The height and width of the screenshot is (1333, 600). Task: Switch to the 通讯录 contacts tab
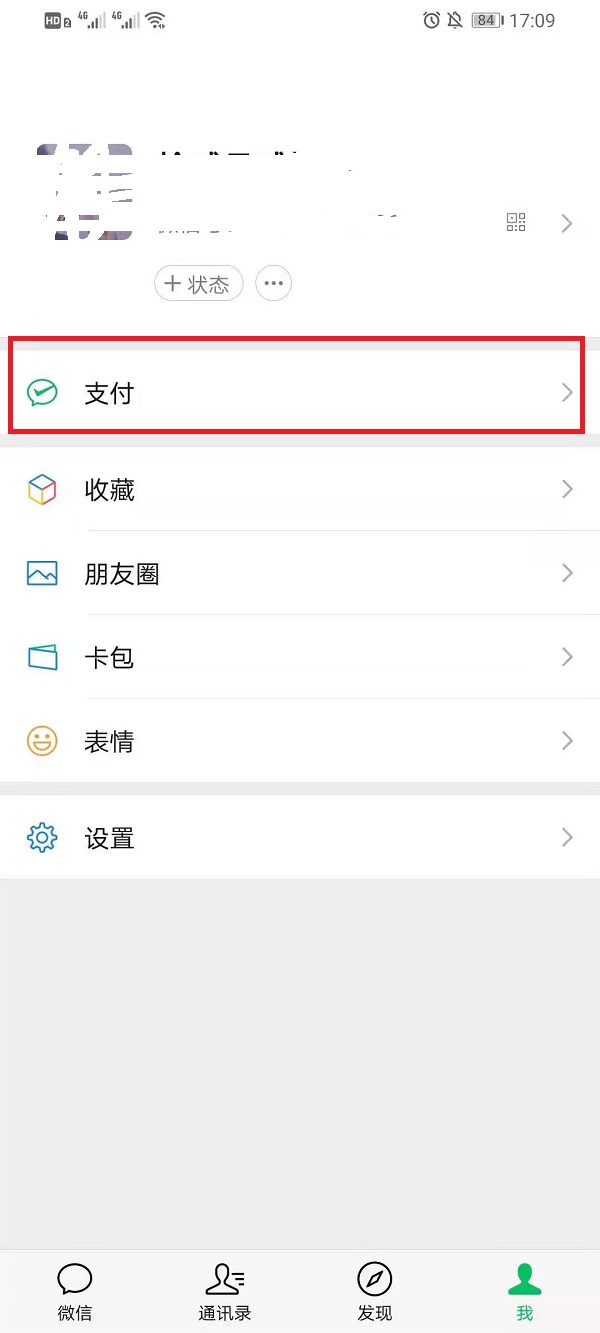pos(225,1290)
